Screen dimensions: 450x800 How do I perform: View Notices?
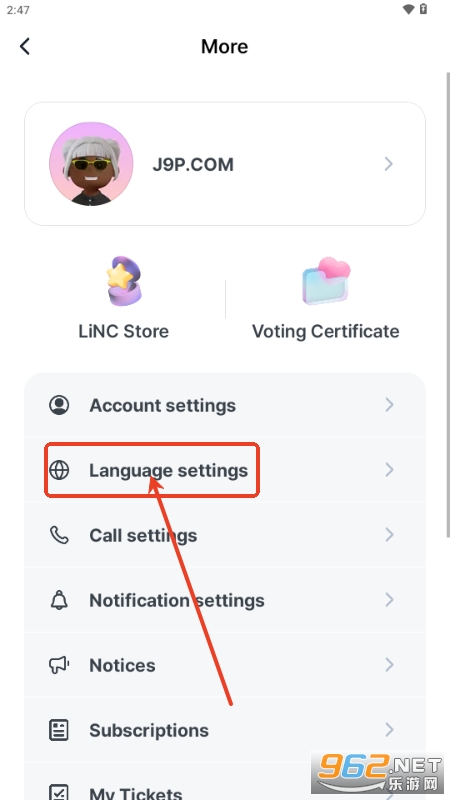[225, 665]
